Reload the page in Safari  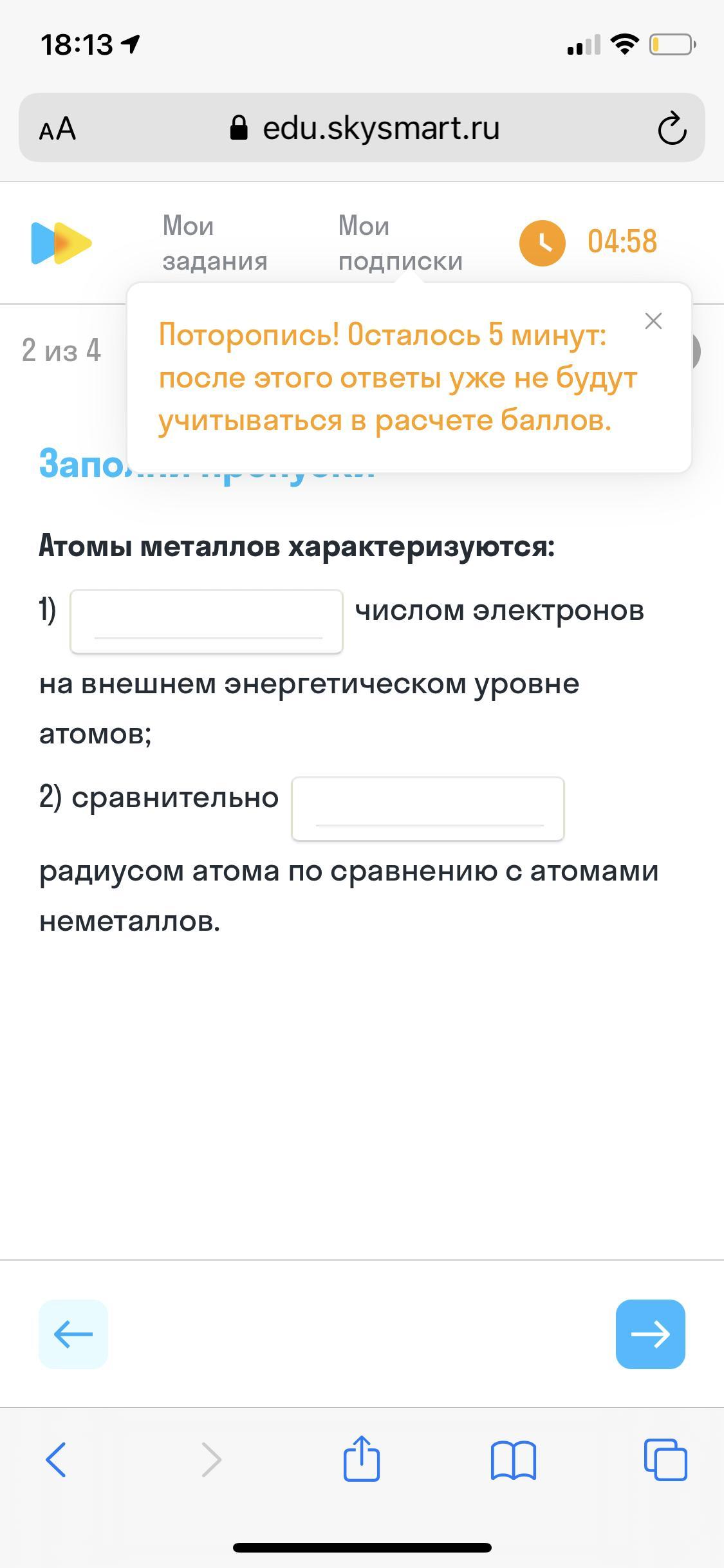[x=672, y=128]
